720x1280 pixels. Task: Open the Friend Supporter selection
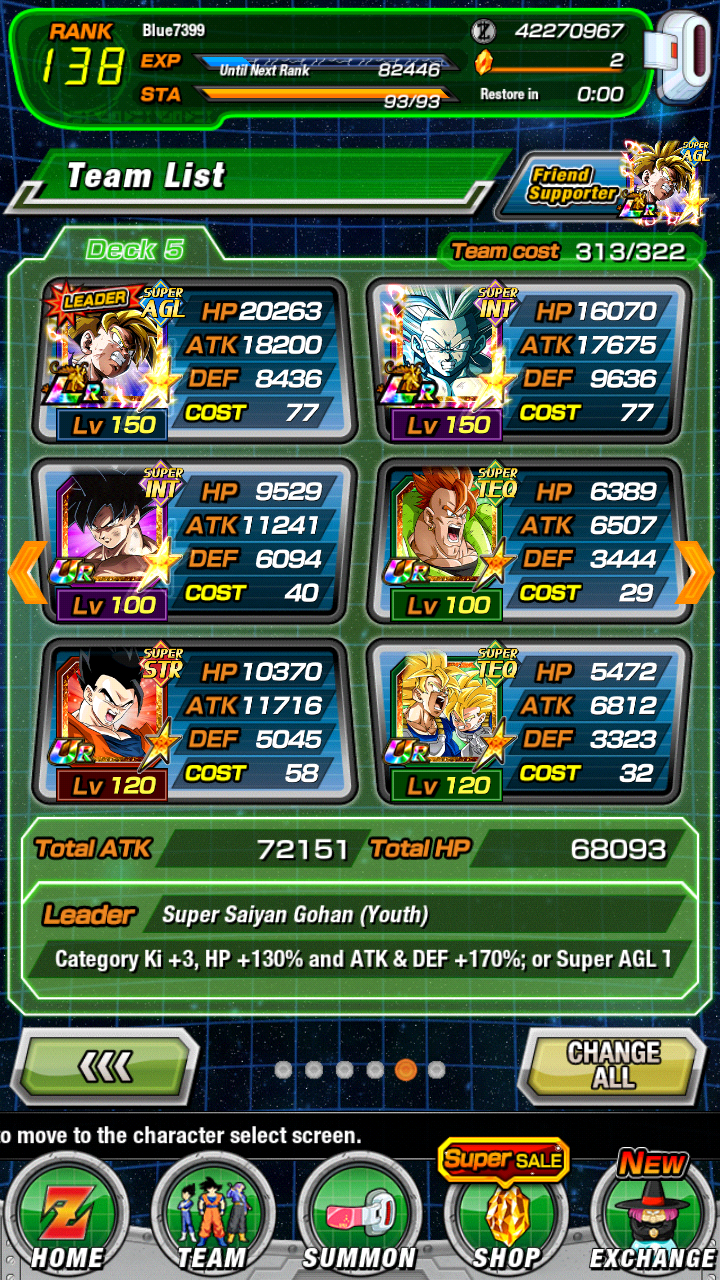[x=600, y=185]
